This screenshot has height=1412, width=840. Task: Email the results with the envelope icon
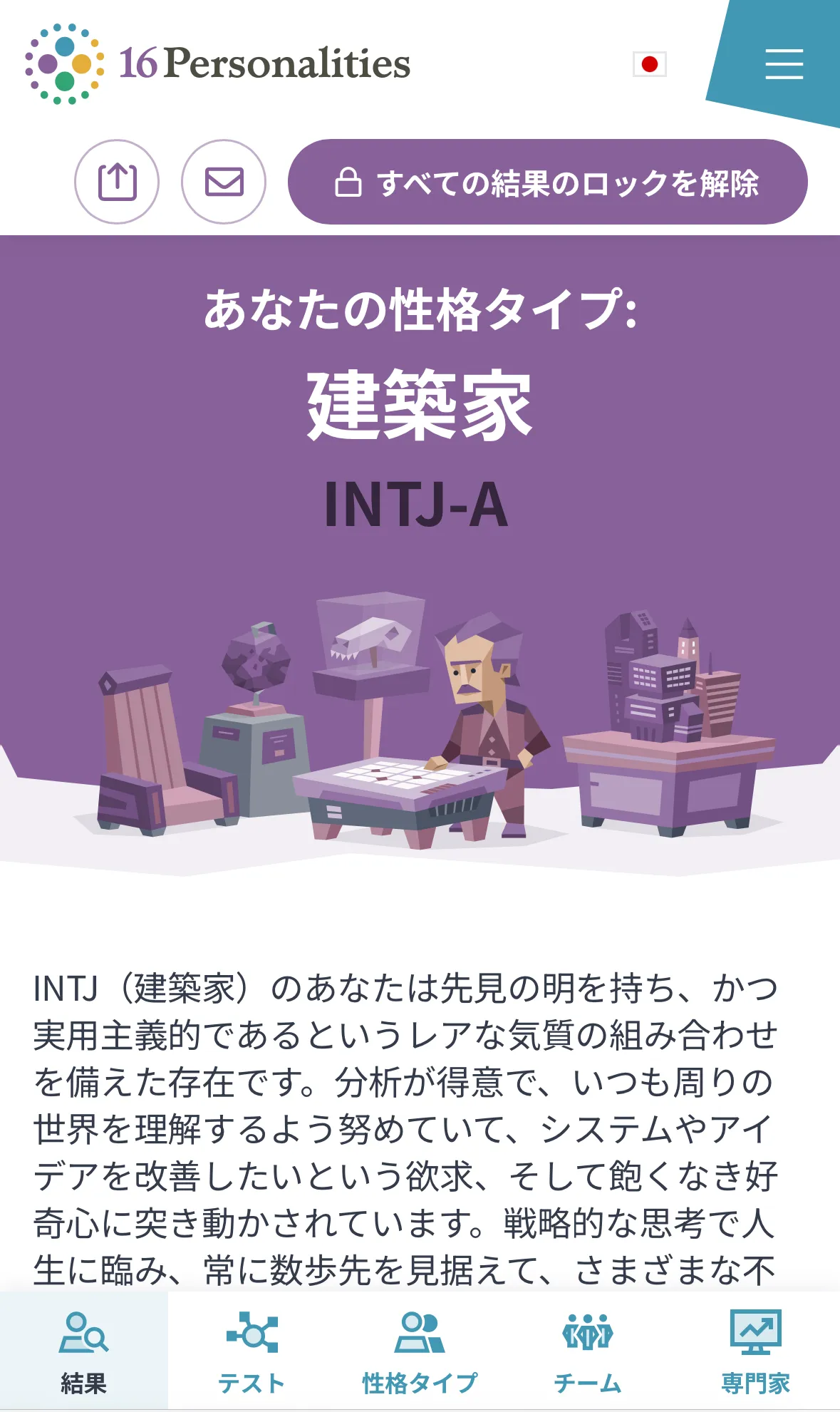[x=224, y=182]
